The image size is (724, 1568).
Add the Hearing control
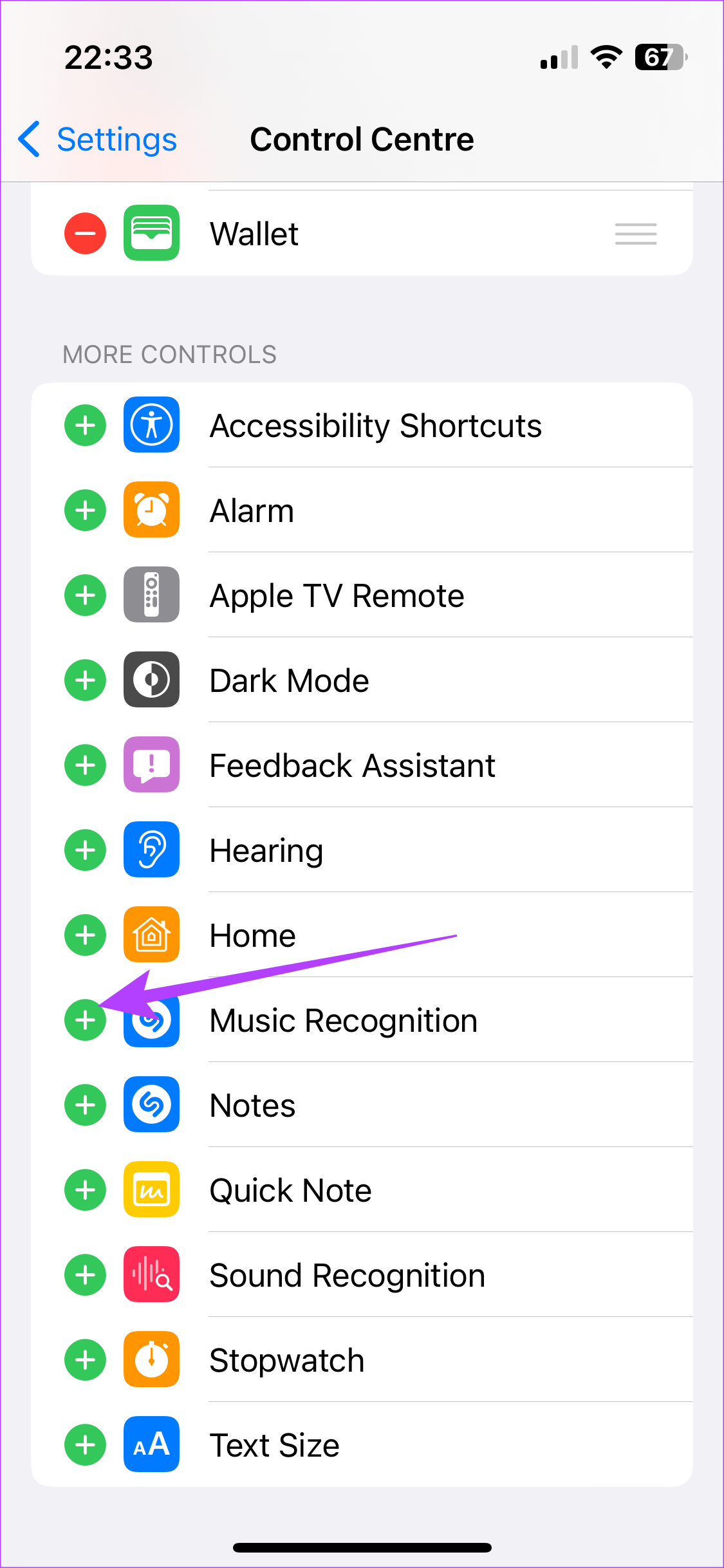coord(85,850)
